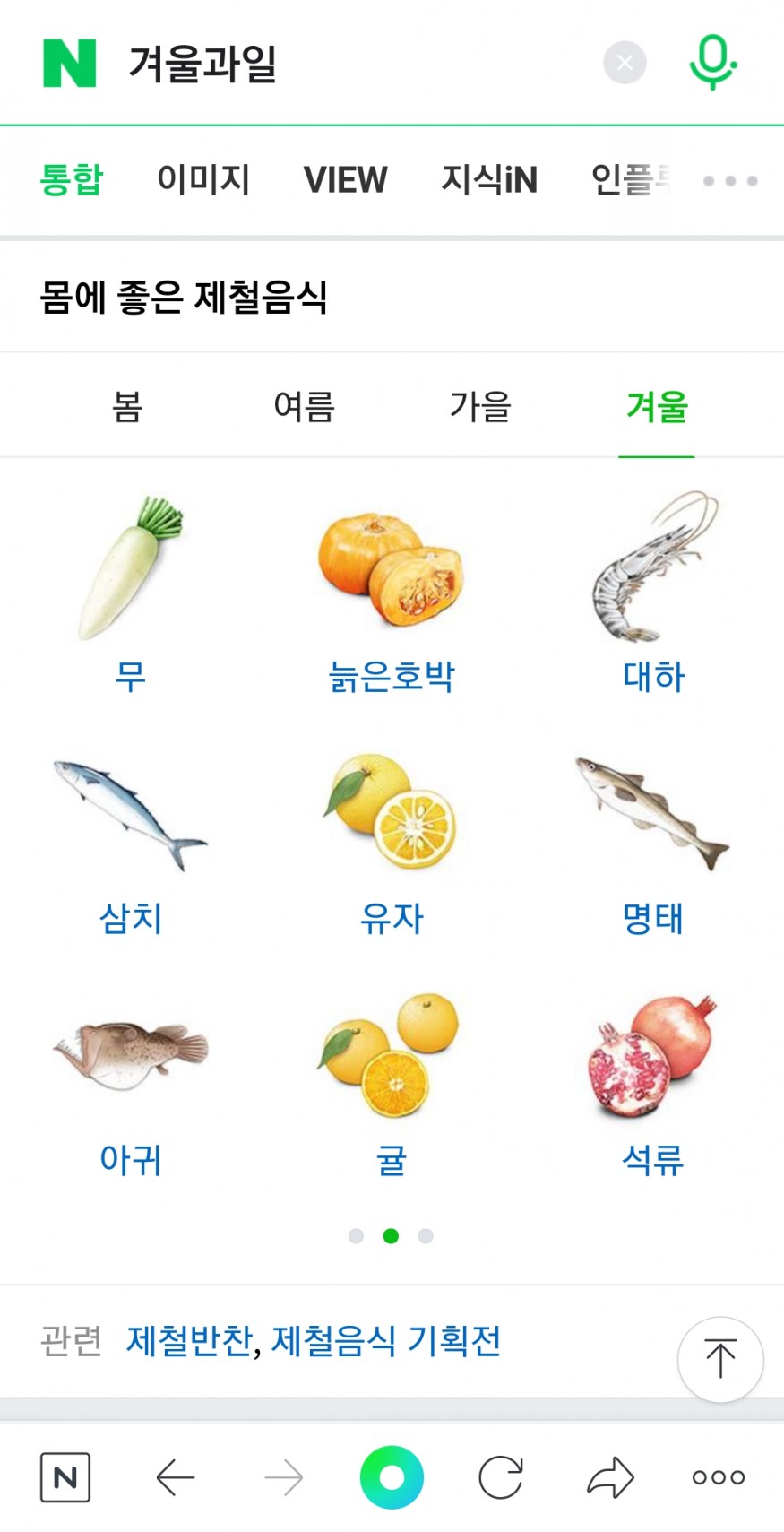
Task: Tap the Naver search box
Action: [358, 64]
